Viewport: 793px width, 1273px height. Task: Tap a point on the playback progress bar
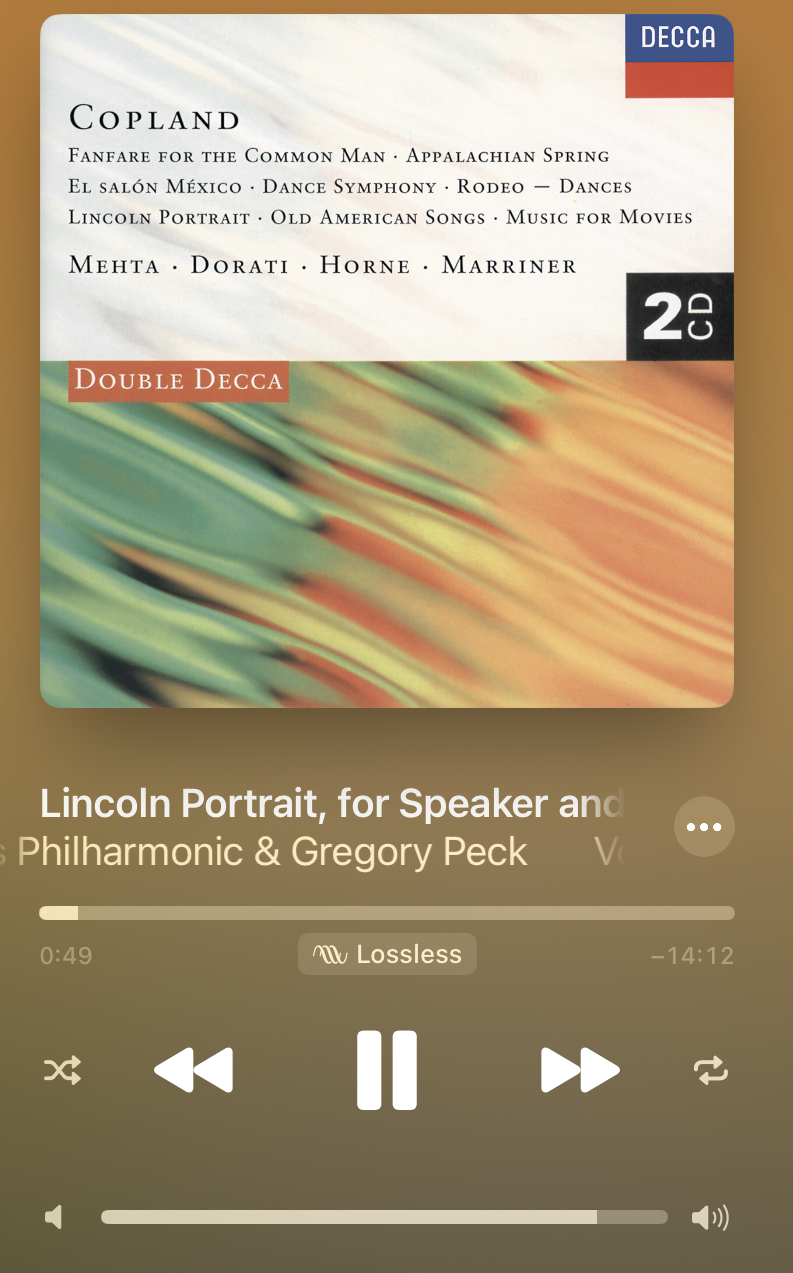pyautogui.click(x=387, y=913)
